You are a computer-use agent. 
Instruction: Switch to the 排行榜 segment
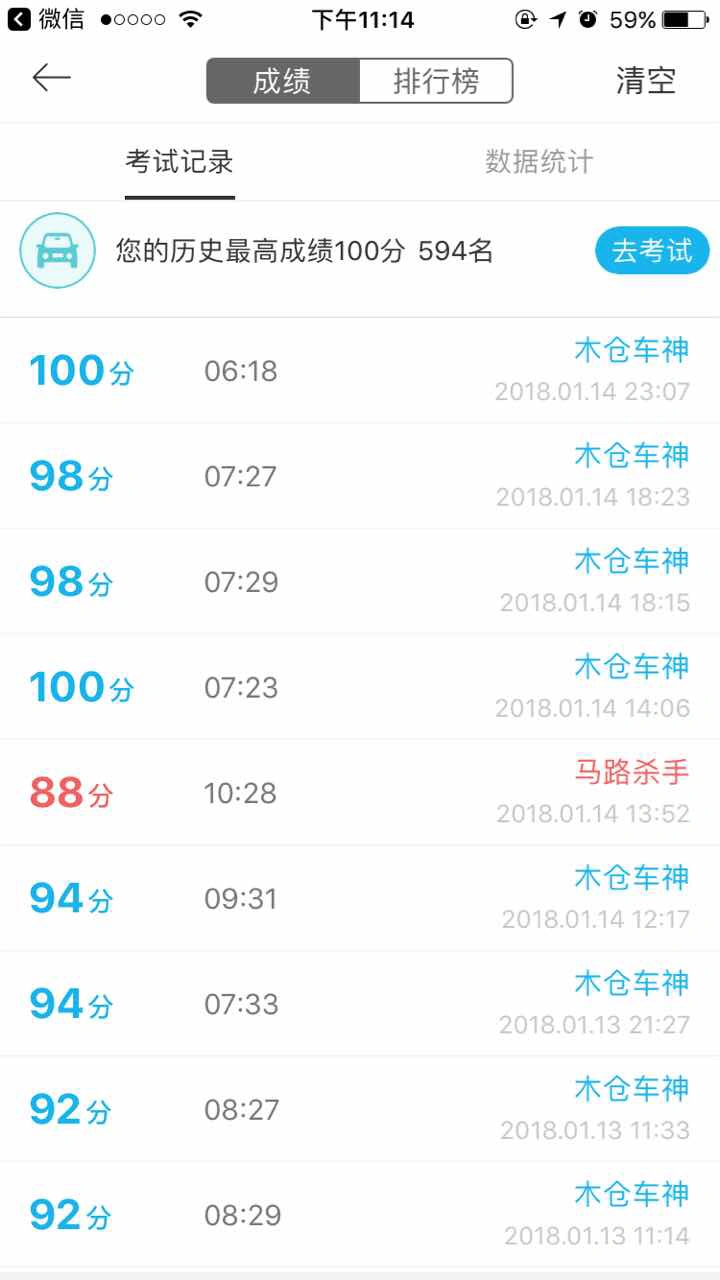click(x=436, y=81)
